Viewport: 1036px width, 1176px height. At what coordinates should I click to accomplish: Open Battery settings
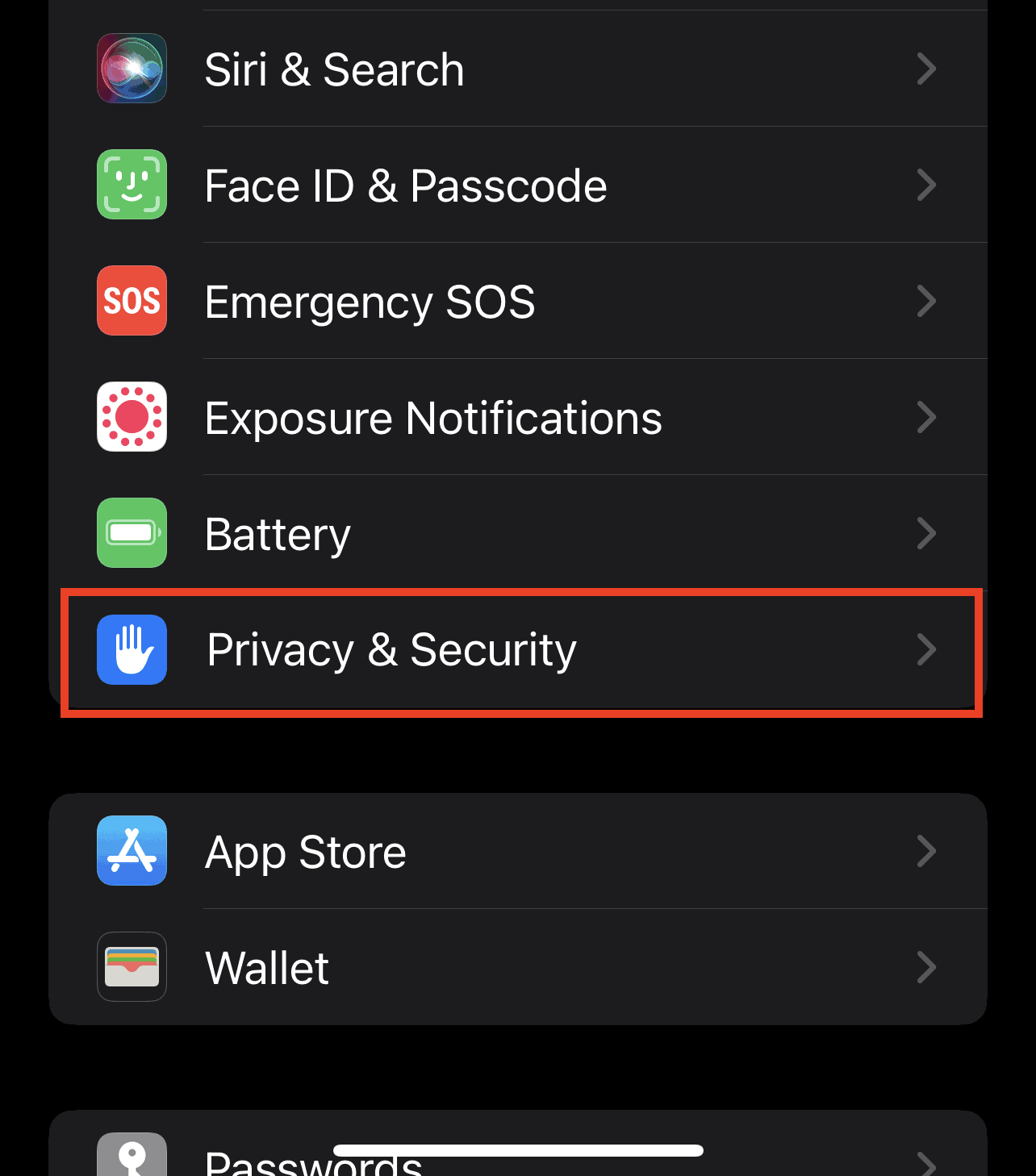(516, 534)
